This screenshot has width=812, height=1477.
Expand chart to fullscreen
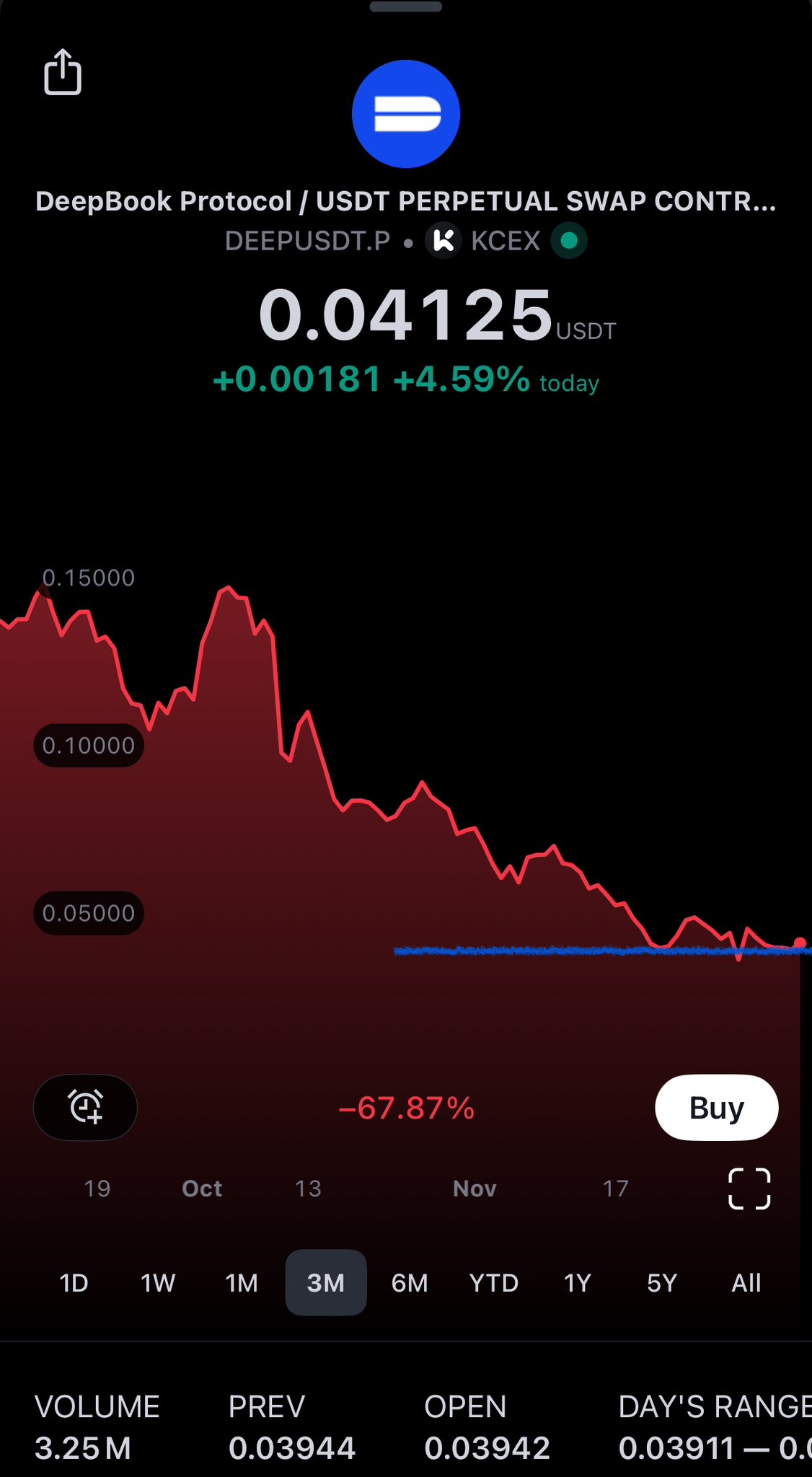[x=749, y=1188]
